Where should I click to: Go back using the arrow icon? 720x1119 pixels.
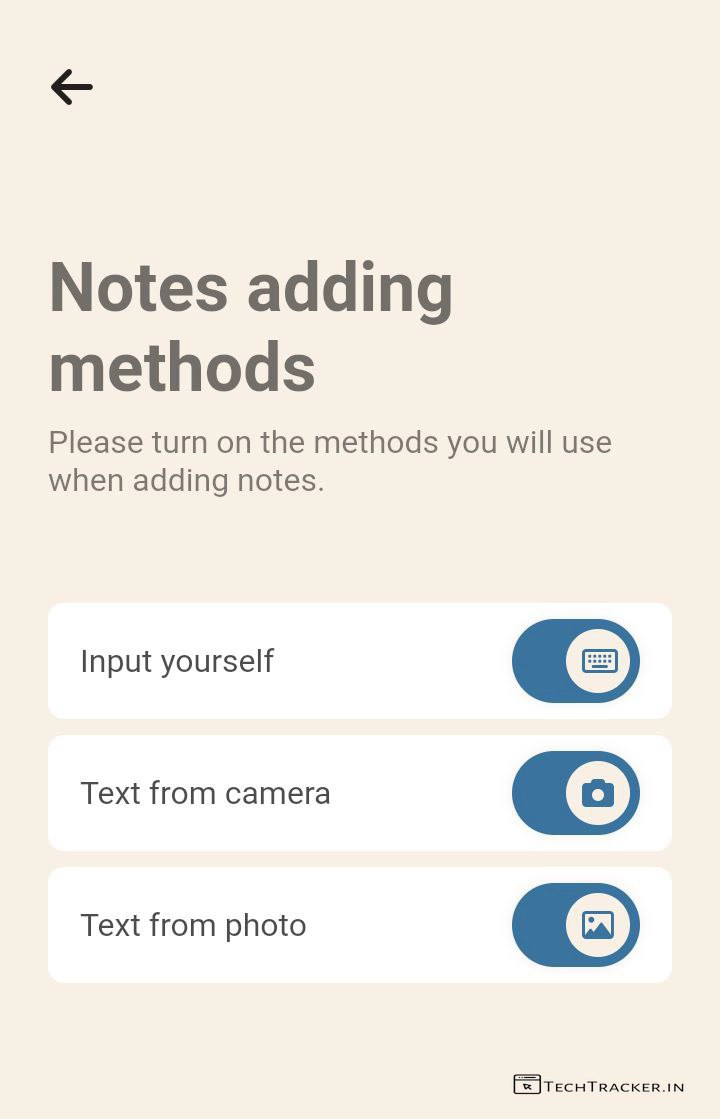click(x=72, y=88)
